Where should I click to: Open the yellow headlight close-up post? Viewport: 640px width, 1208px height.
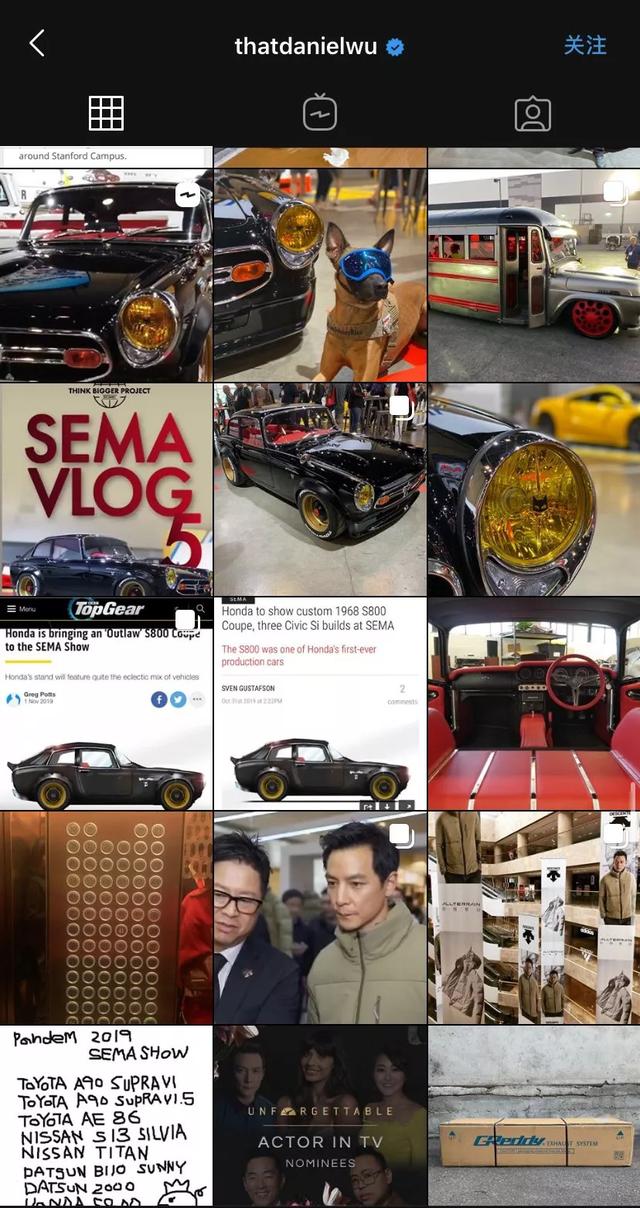click(x=534, y=490)
